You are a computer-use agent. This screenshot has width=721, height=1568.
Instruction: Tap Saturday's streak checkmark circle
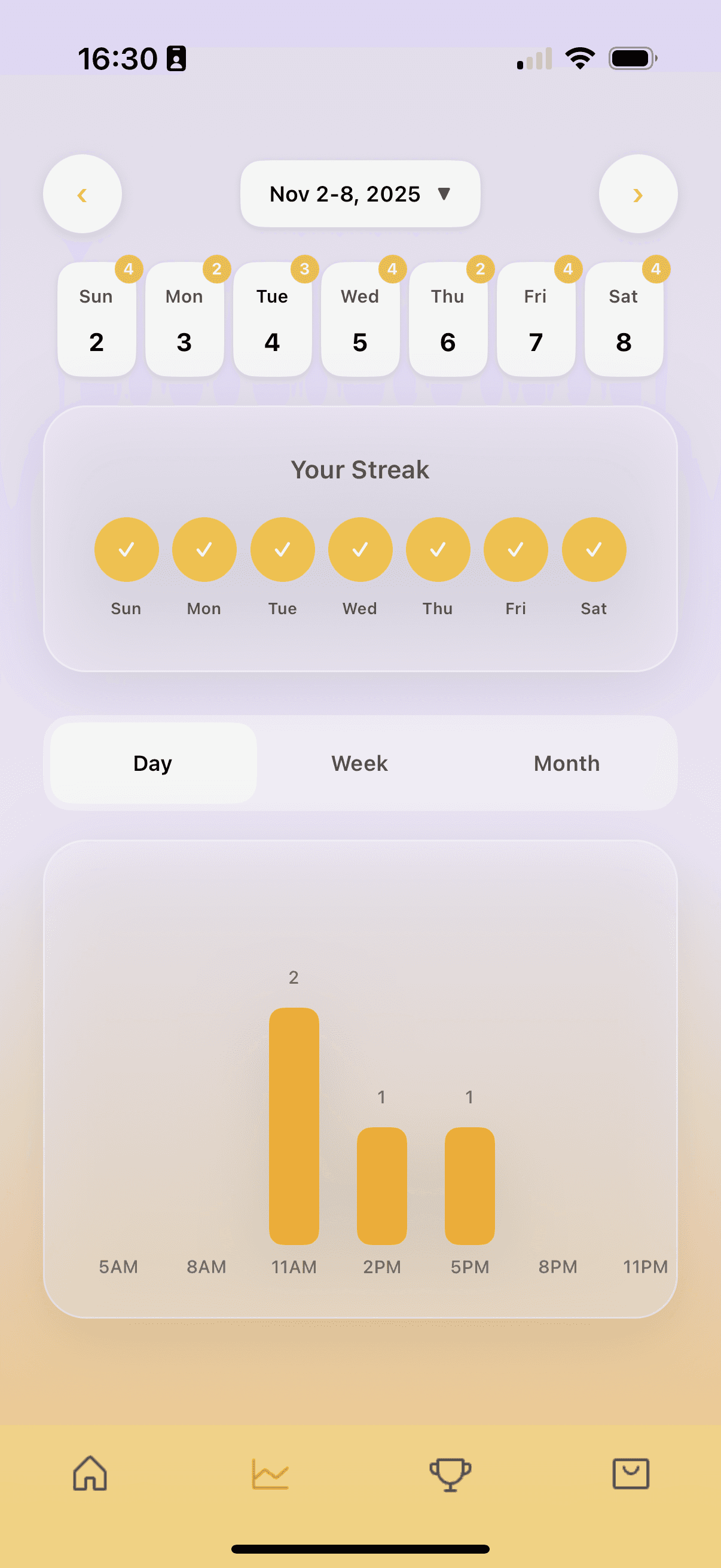click(x=594, y=549)
